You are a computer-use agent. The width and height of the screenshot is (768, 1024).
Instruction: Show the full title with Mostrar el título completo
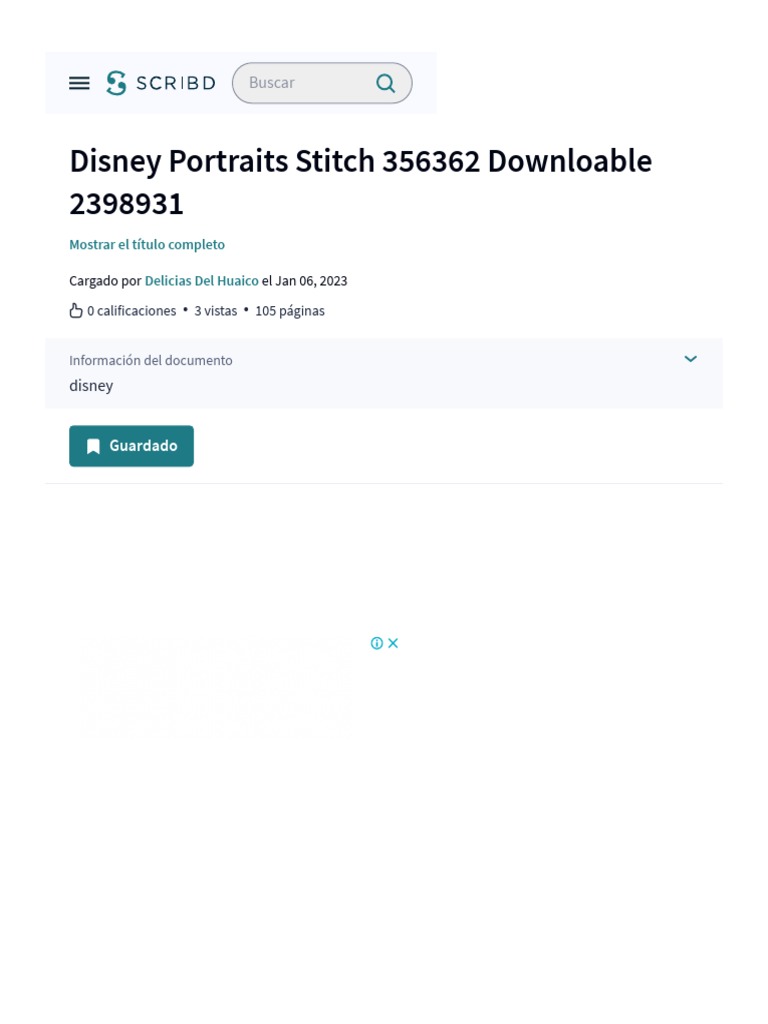147,244
